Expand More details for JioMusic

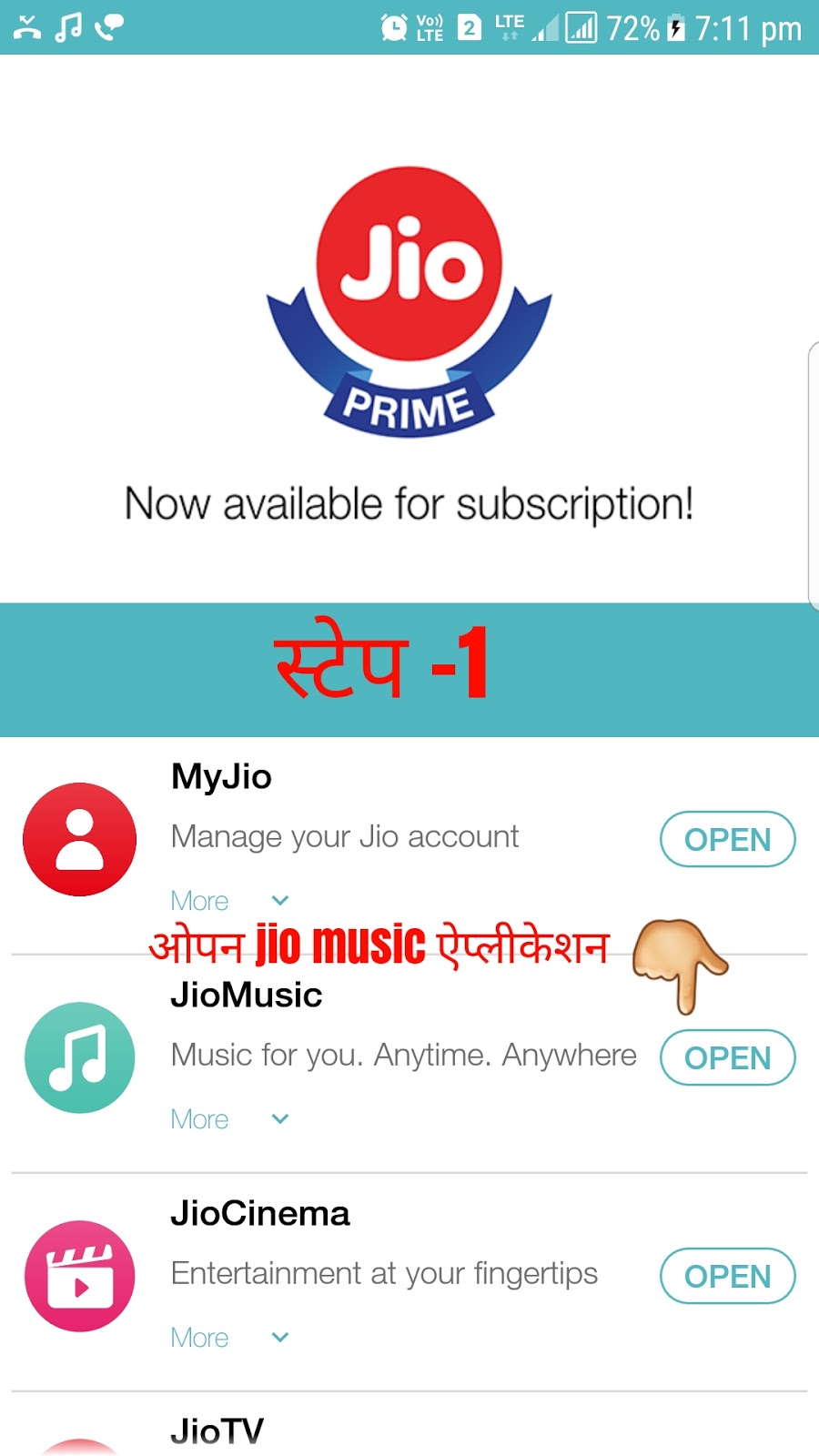click(x=228, y=1119)
